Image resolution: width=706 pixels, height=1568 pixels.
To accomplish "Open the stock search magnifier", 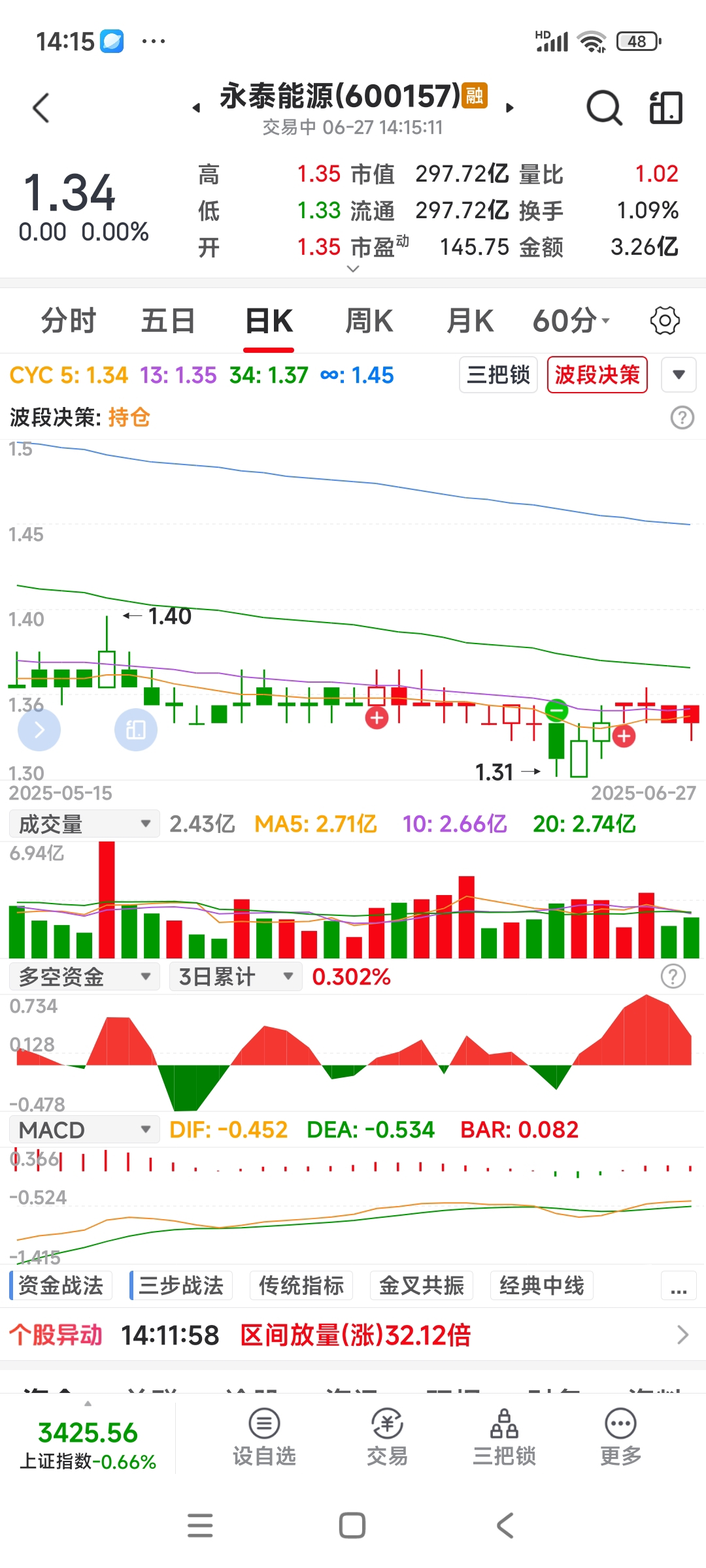I will [604, 108].
